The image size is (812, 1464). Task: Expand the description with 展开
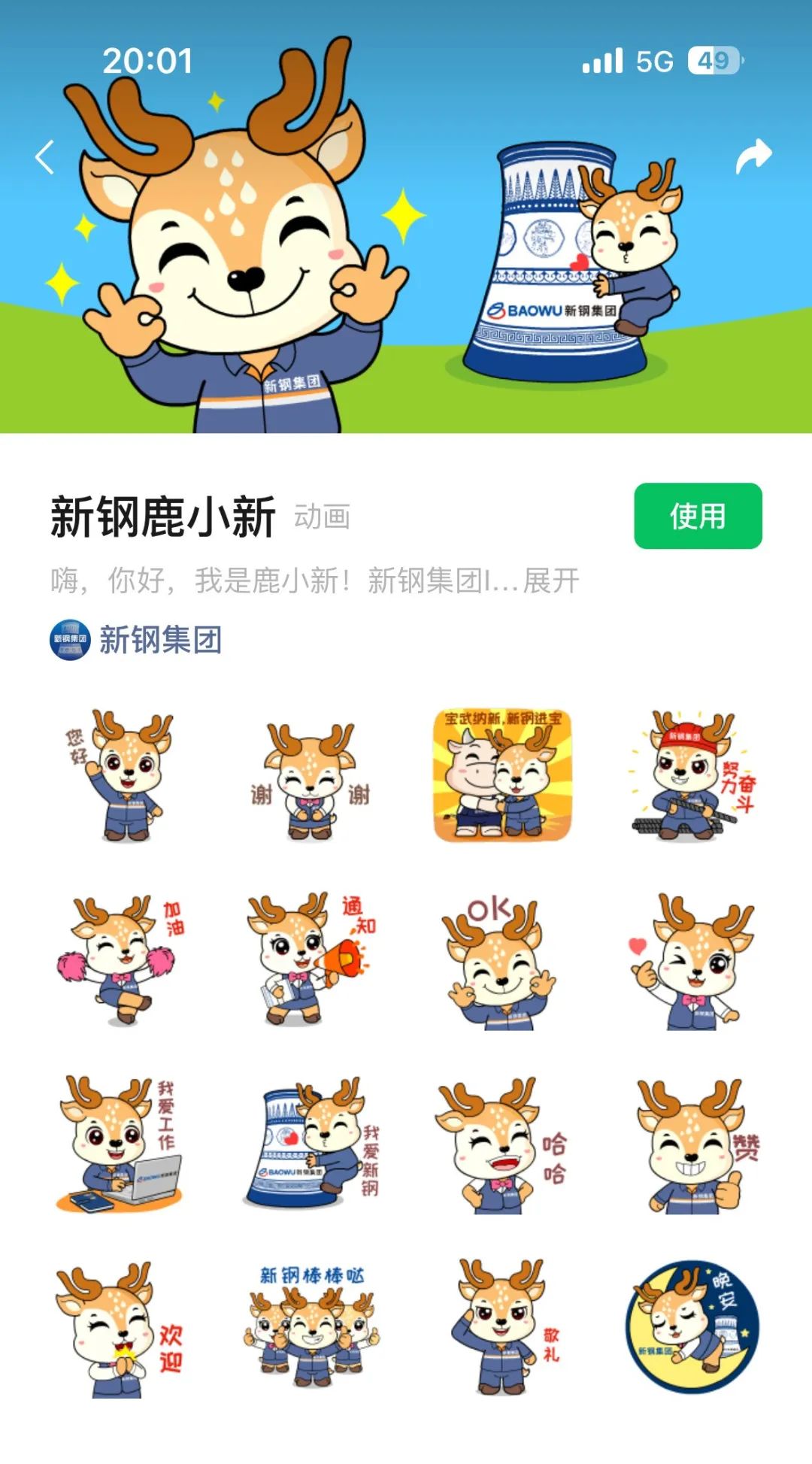coord(551,580)
